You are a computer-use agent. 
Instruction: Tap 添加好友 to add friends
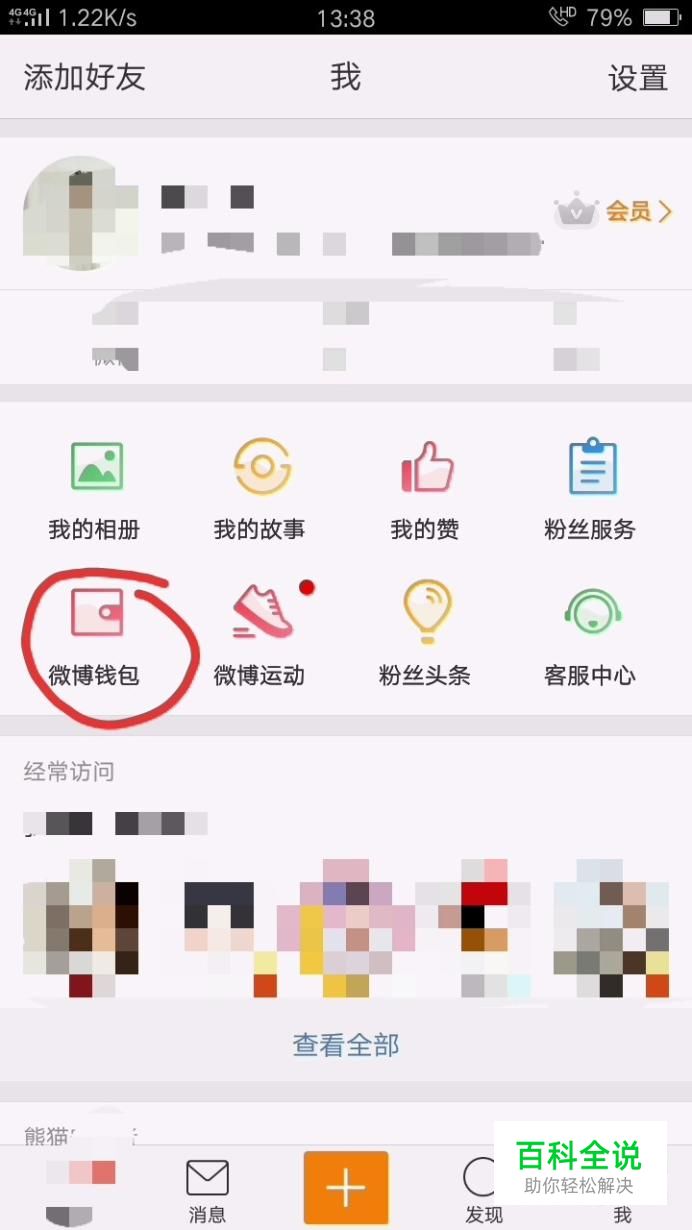(85, 78)
